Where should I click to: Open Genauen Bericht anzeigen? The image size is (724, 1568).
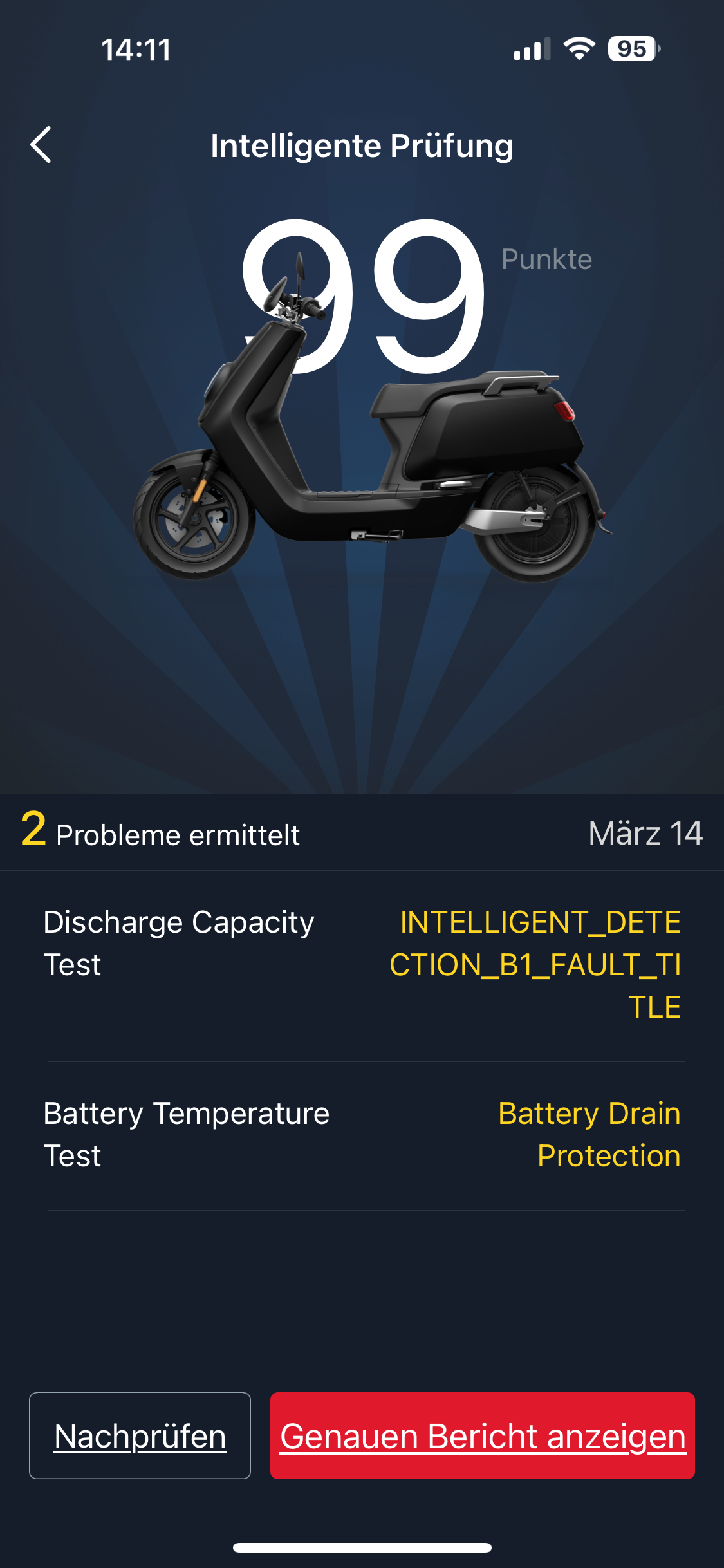tap(482, 1435)
